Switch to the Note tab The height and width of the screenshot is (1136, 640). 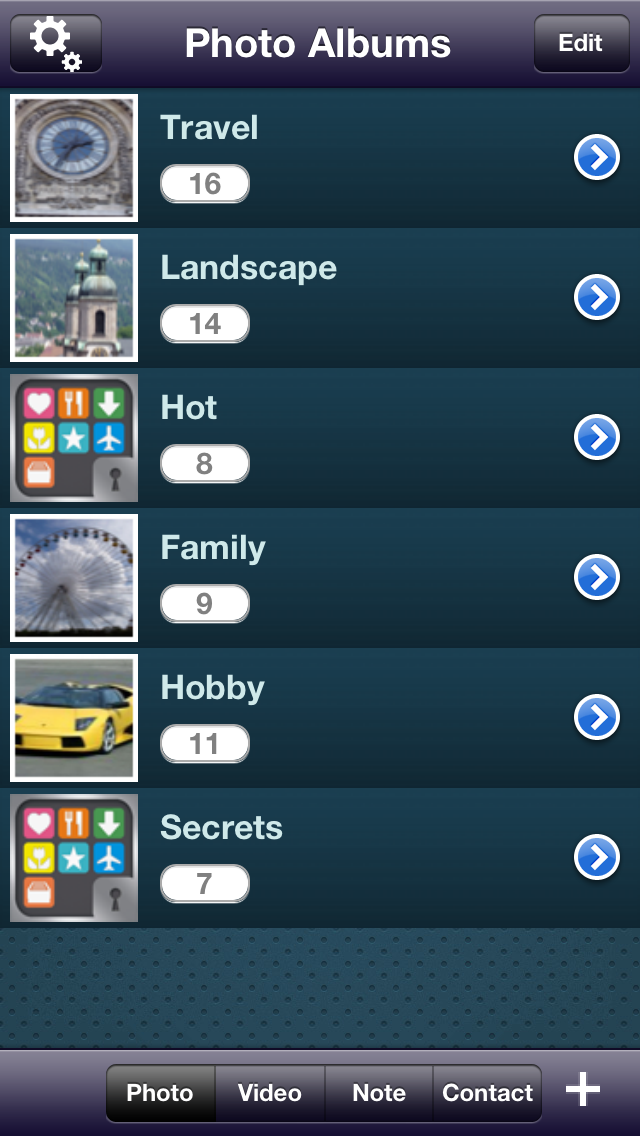[379, 1093]
